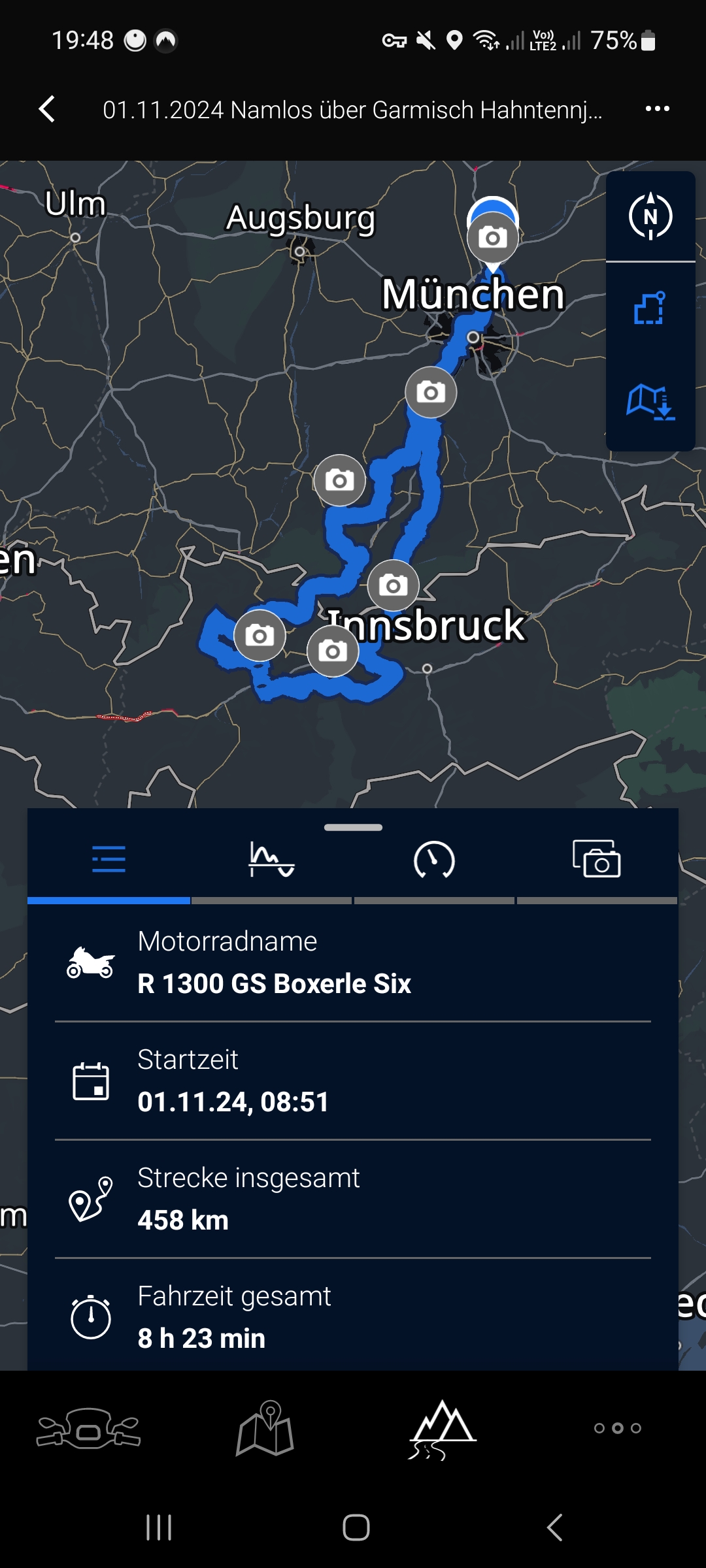Open the system recent apps view
The image size is (706, 1568).
point(159,1527)
